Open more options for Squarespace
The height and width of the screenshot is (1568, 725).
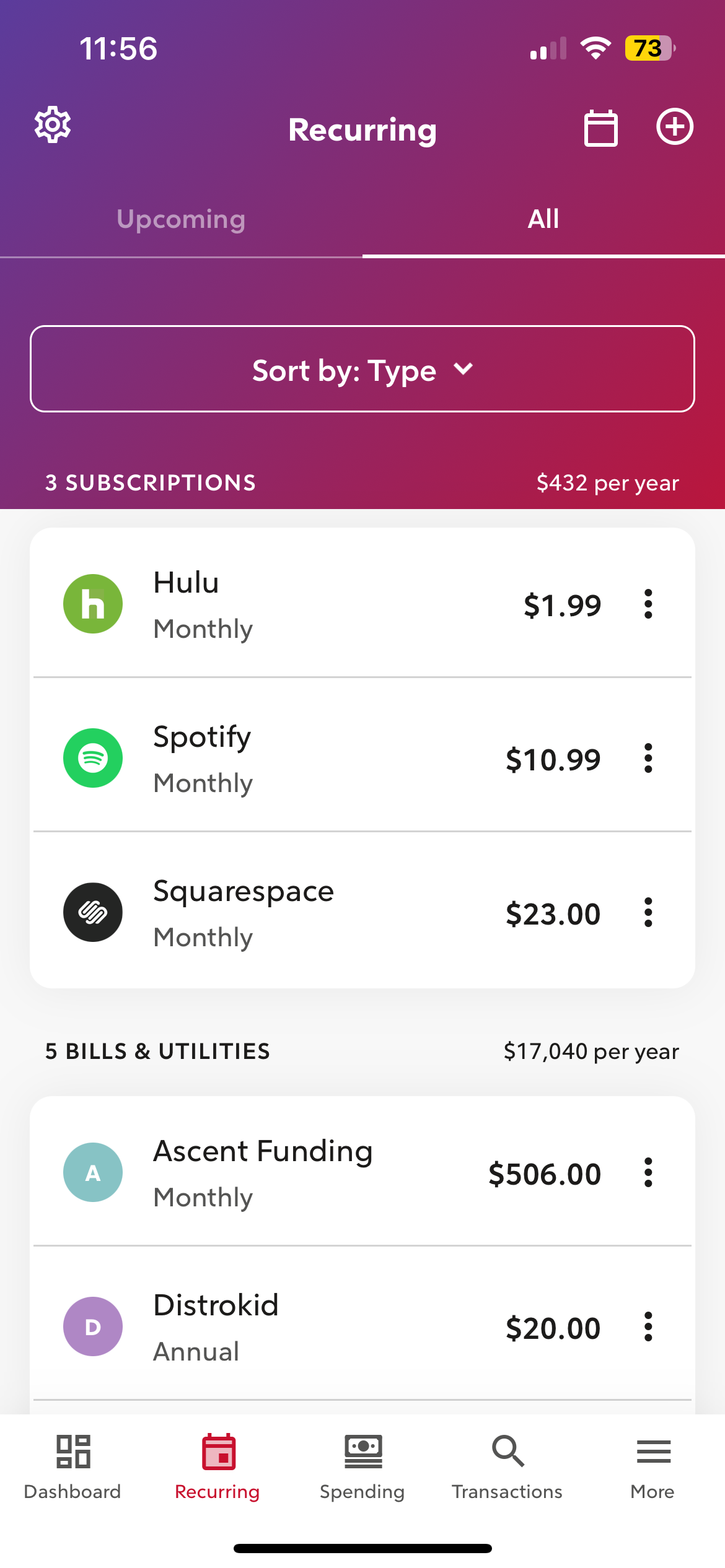(648, 912)
